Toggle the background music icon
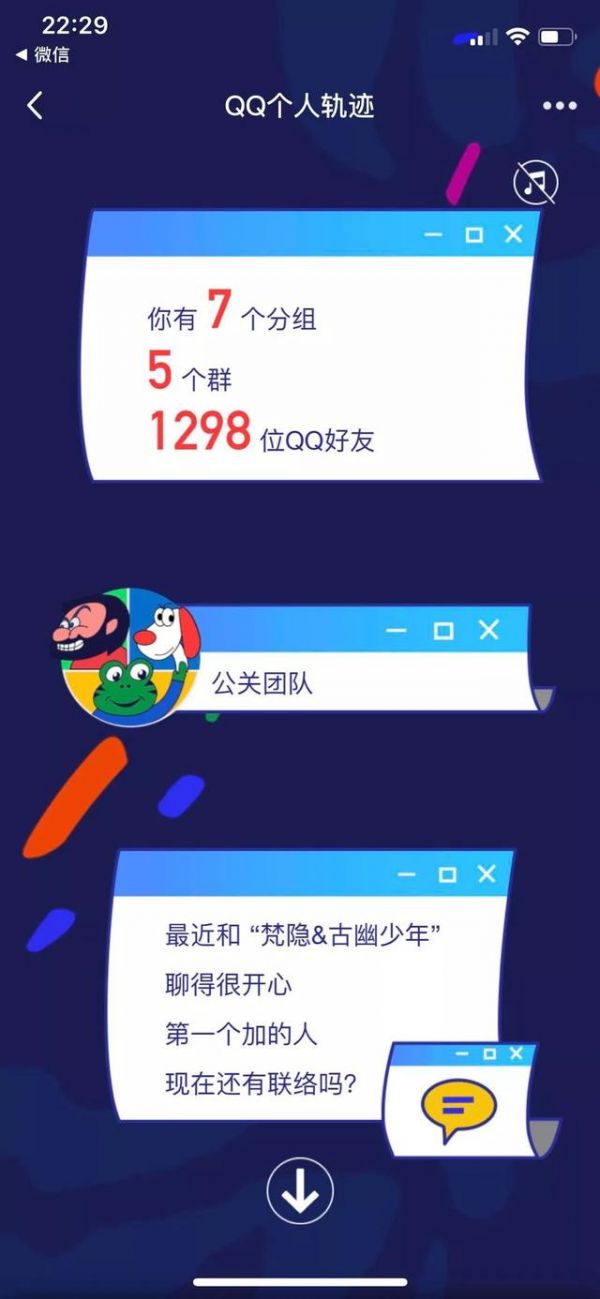The width and height of the screenshot is (600, 1299). pyautogui.click(x=536, y=182)
